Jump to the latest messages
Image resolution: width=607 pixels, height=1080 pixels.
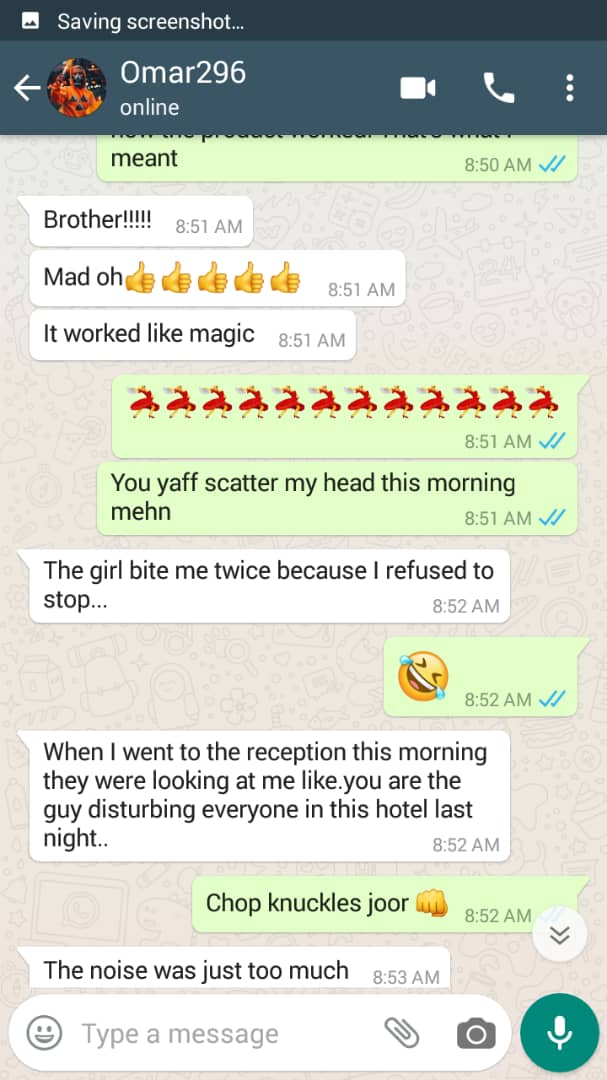[x=559, y=935]
